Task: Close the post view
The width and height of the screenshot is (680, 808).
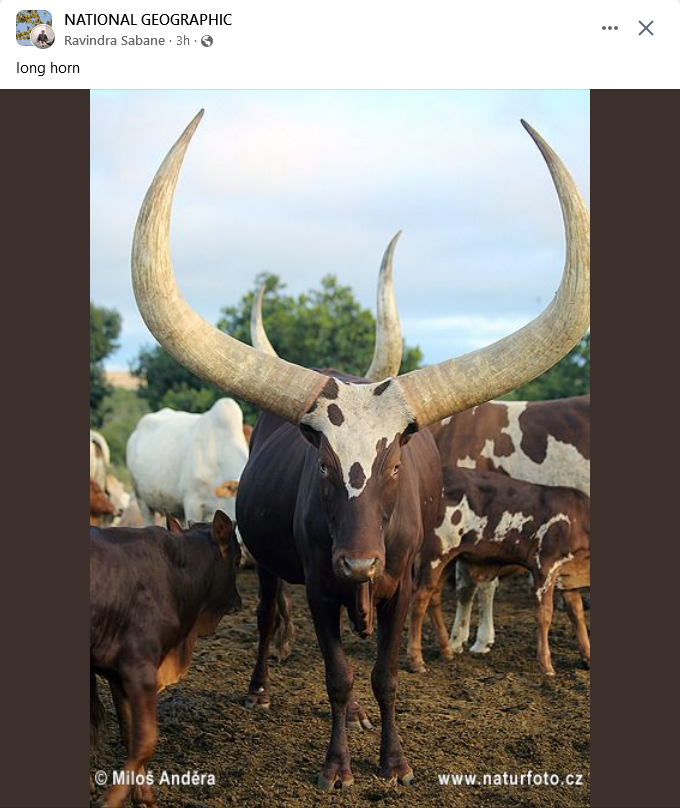Action: 646,28
